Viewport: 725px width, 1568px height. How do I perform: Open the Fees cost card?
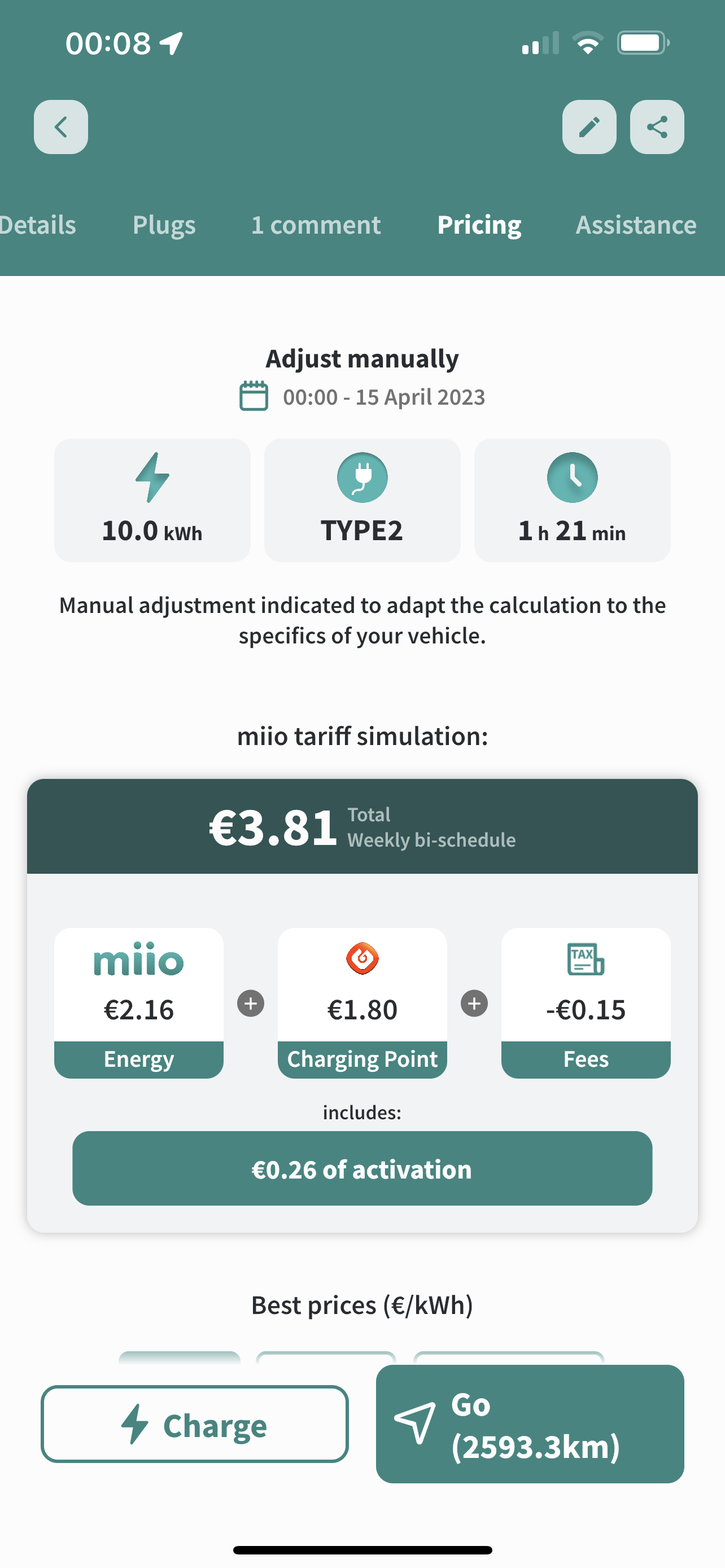tap(586, 1003)
